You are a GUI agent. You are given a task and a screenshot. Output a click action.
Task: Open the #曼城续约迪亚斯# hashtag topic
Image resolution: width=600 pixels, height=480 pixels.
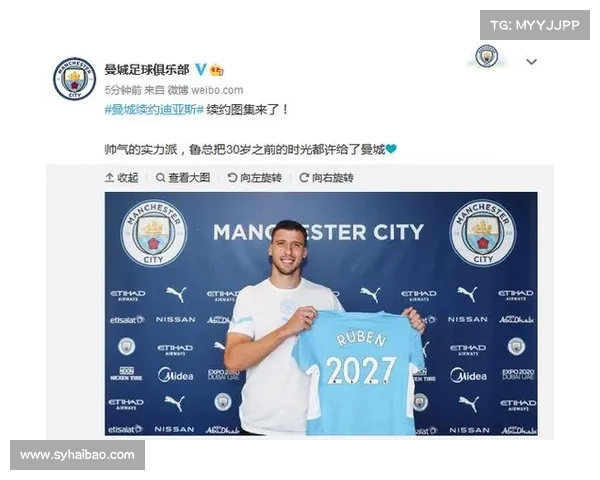[x=154, y=109]
